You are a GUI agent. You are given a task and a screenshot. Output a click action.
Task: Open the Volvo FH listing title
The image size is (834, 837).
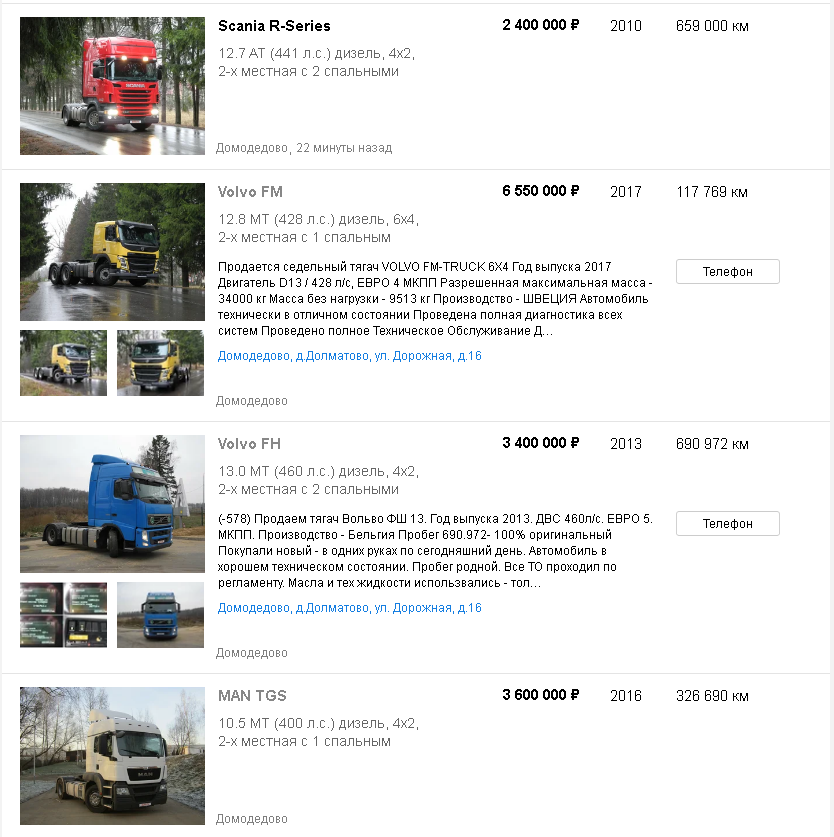click(x=249, y=444)
